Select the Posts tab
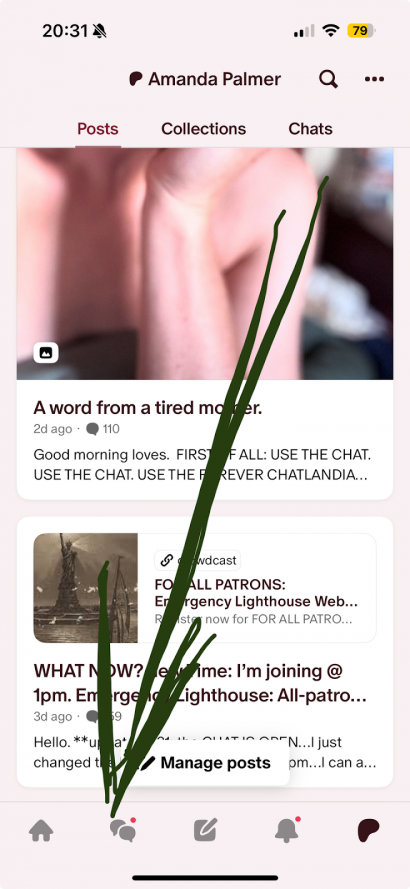Viewport: 410px width, 889px height. 98,129
